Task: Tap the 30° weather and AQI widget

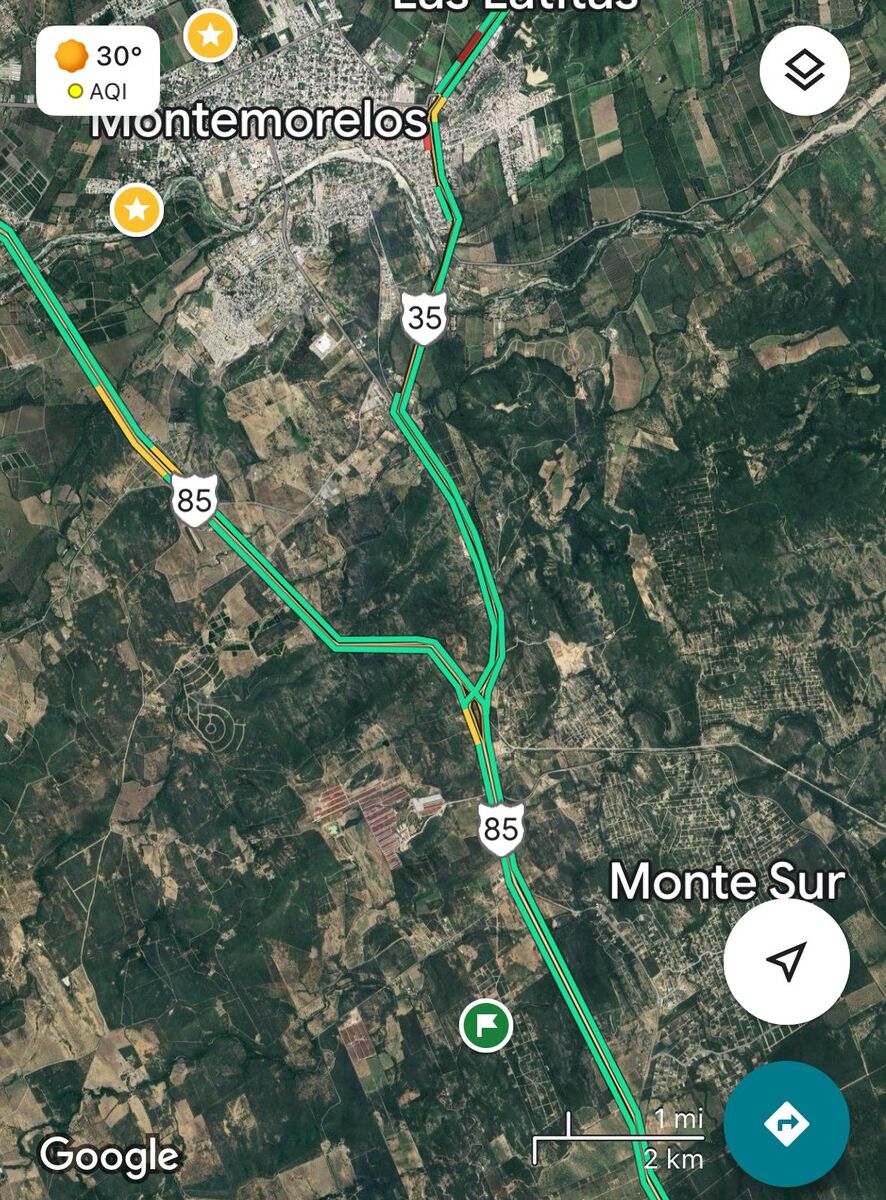Action: coord(98,70)
